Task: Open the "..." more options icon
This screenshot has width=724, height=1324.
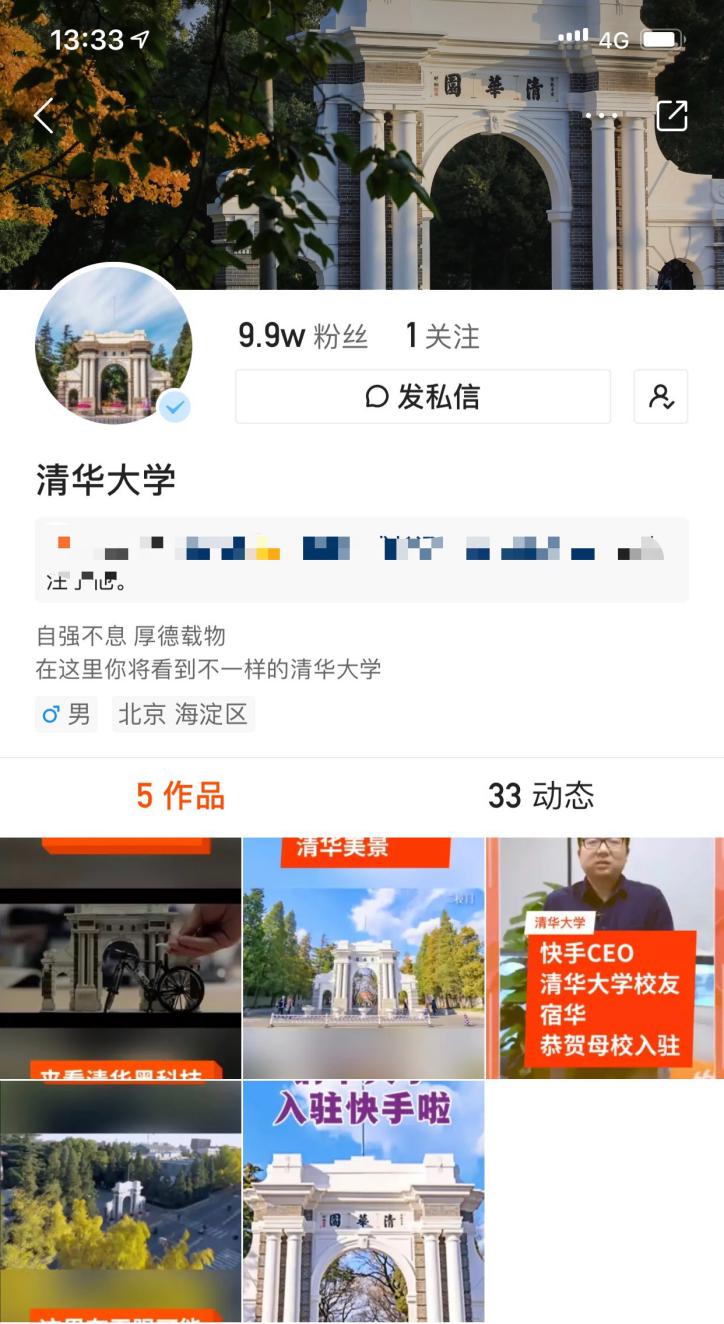Action: pos(601,116)
